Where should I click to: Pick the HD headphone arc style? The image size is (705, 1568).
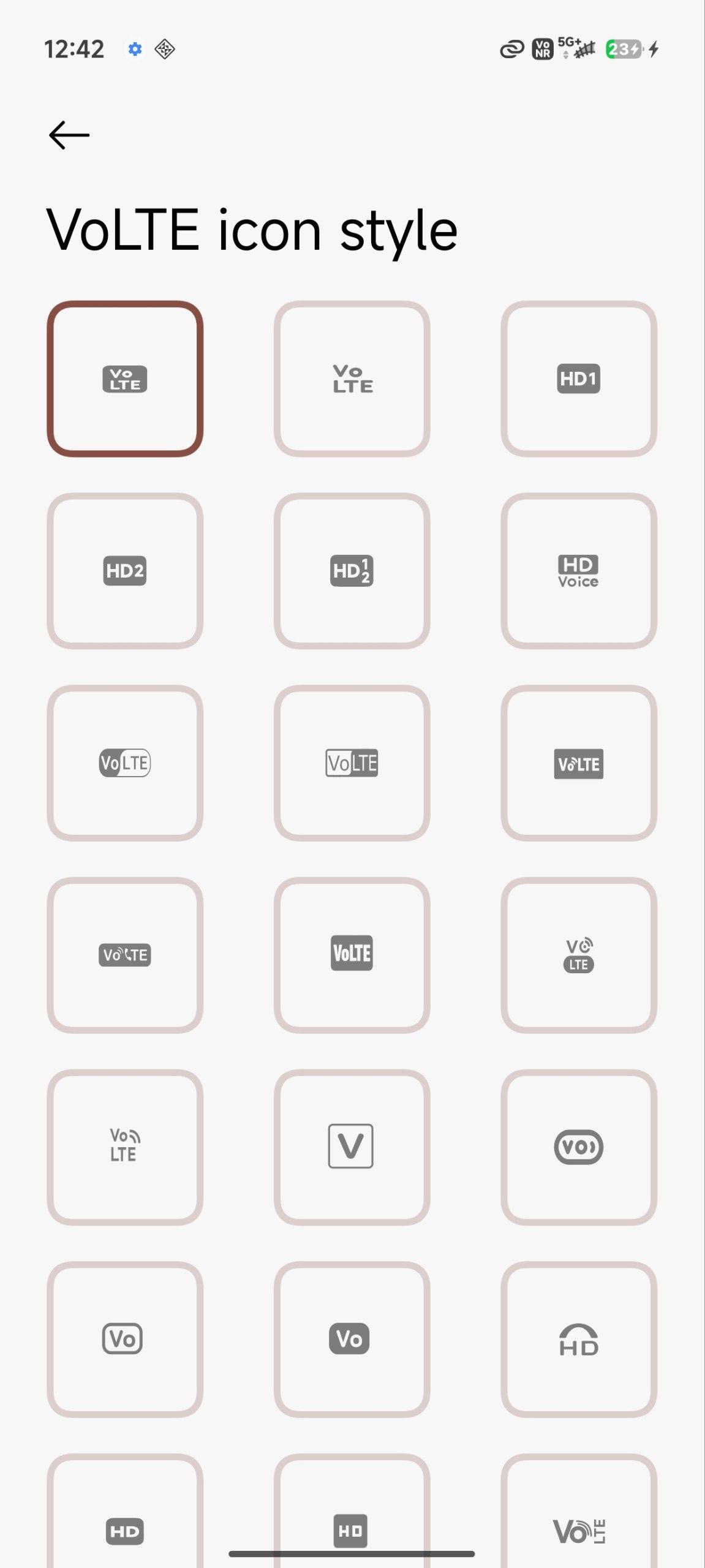tap(579, 1339)
